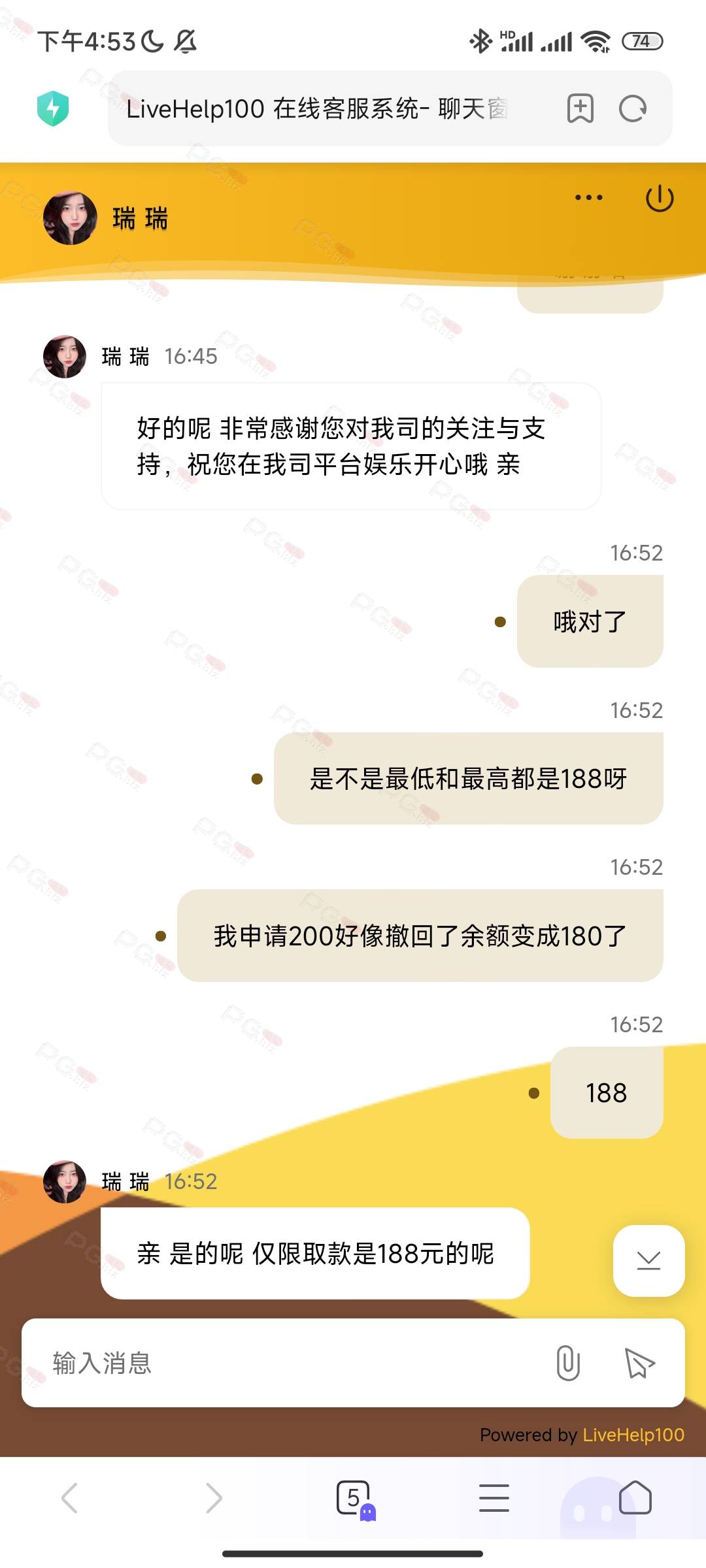Image resolution: width=706 pixels, height=1568 pixels.
Task: Open the browser tabs switcher showing 5
Action: pos(354,1497)
